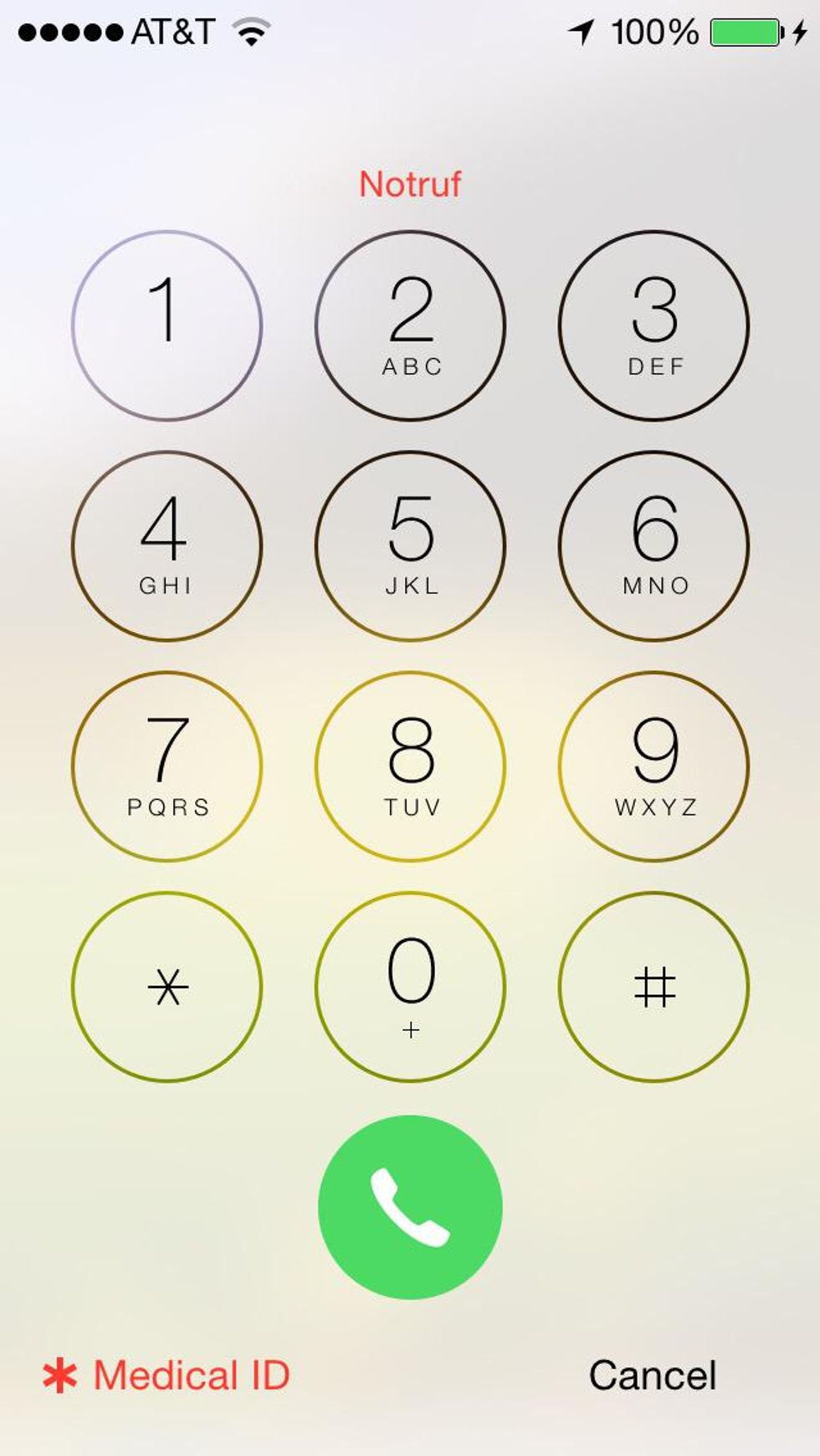Enter digit 6 MNO
Viewport: 820px width, 1456px height.
[653, 546]
